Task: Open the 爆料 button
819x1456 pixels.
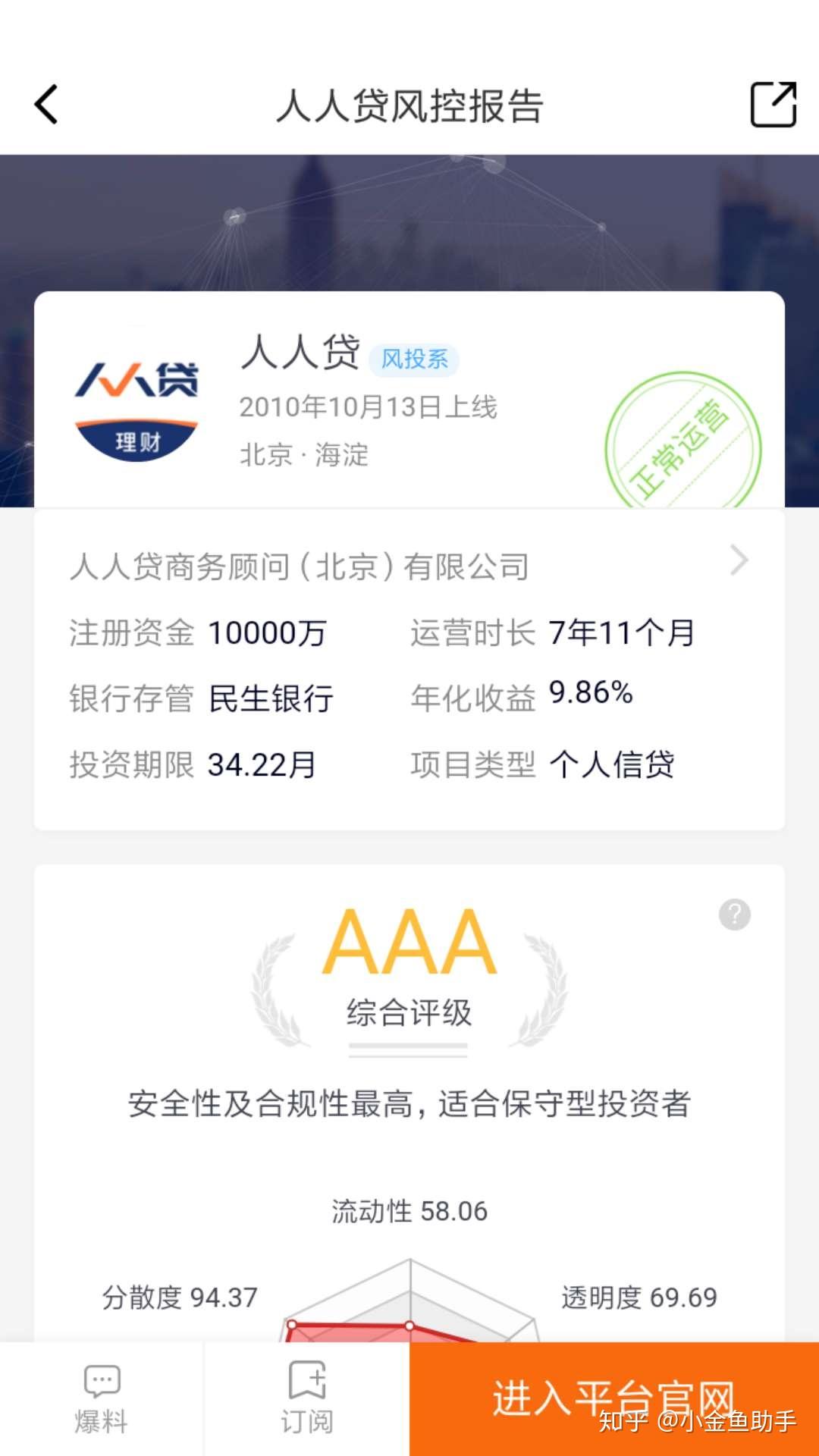Action: tap(102, 1398)
